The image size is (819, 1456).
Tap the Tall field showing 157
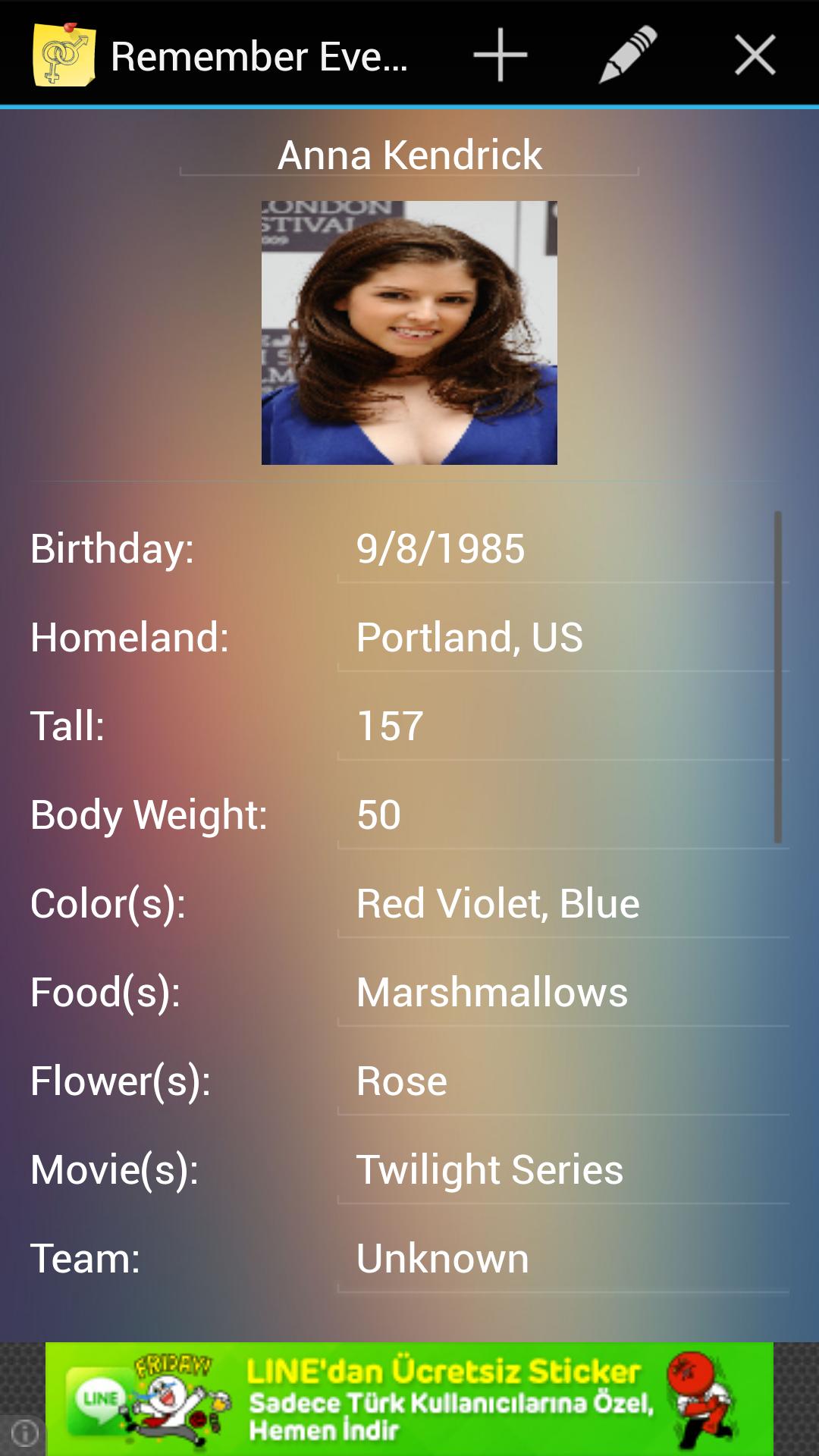(563, 726)
